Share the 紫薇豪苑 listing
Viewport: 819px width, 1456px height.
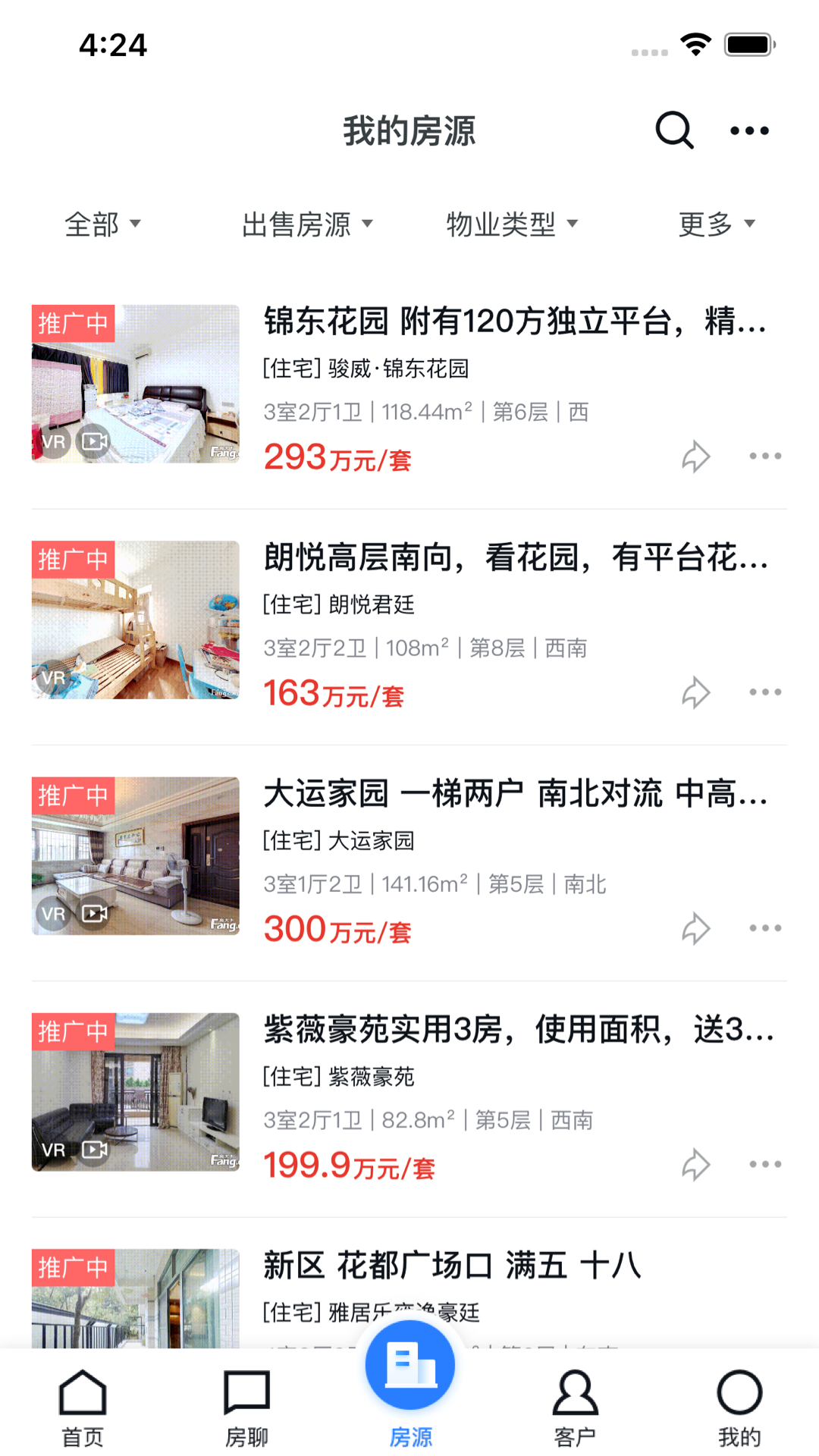[x=695, y=1165]
